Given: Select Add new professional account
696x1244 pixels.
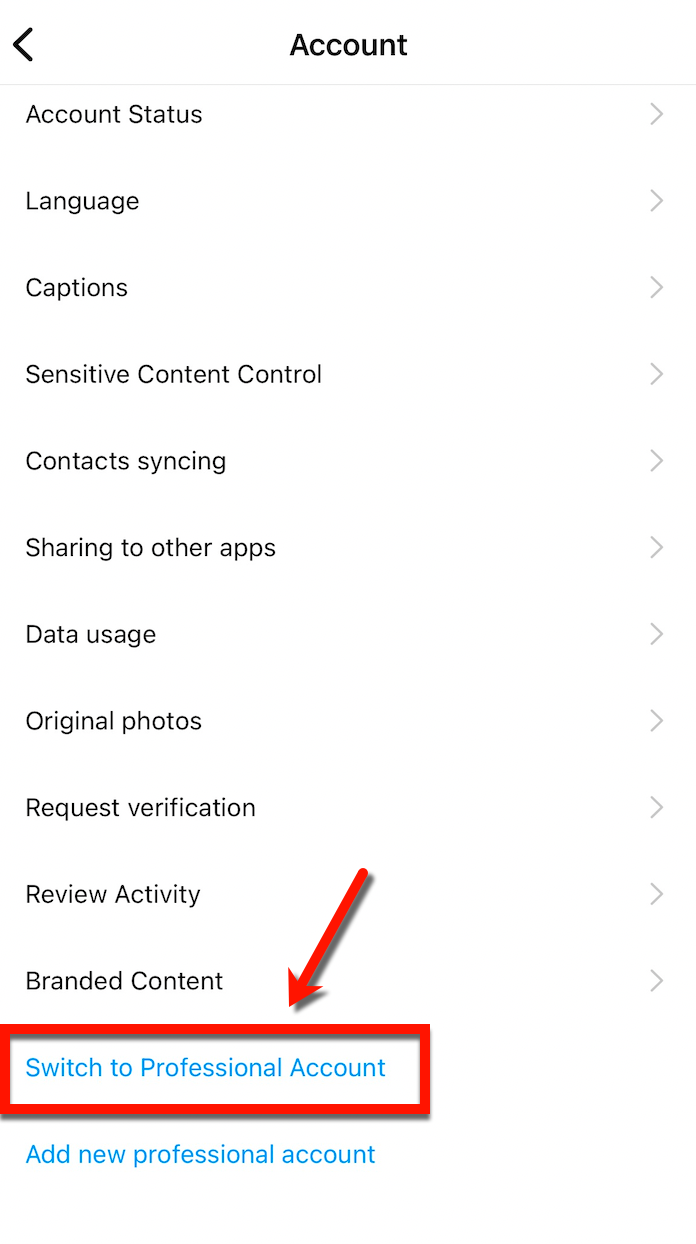Looking at the screenshot, I should tap(200, 1154).
